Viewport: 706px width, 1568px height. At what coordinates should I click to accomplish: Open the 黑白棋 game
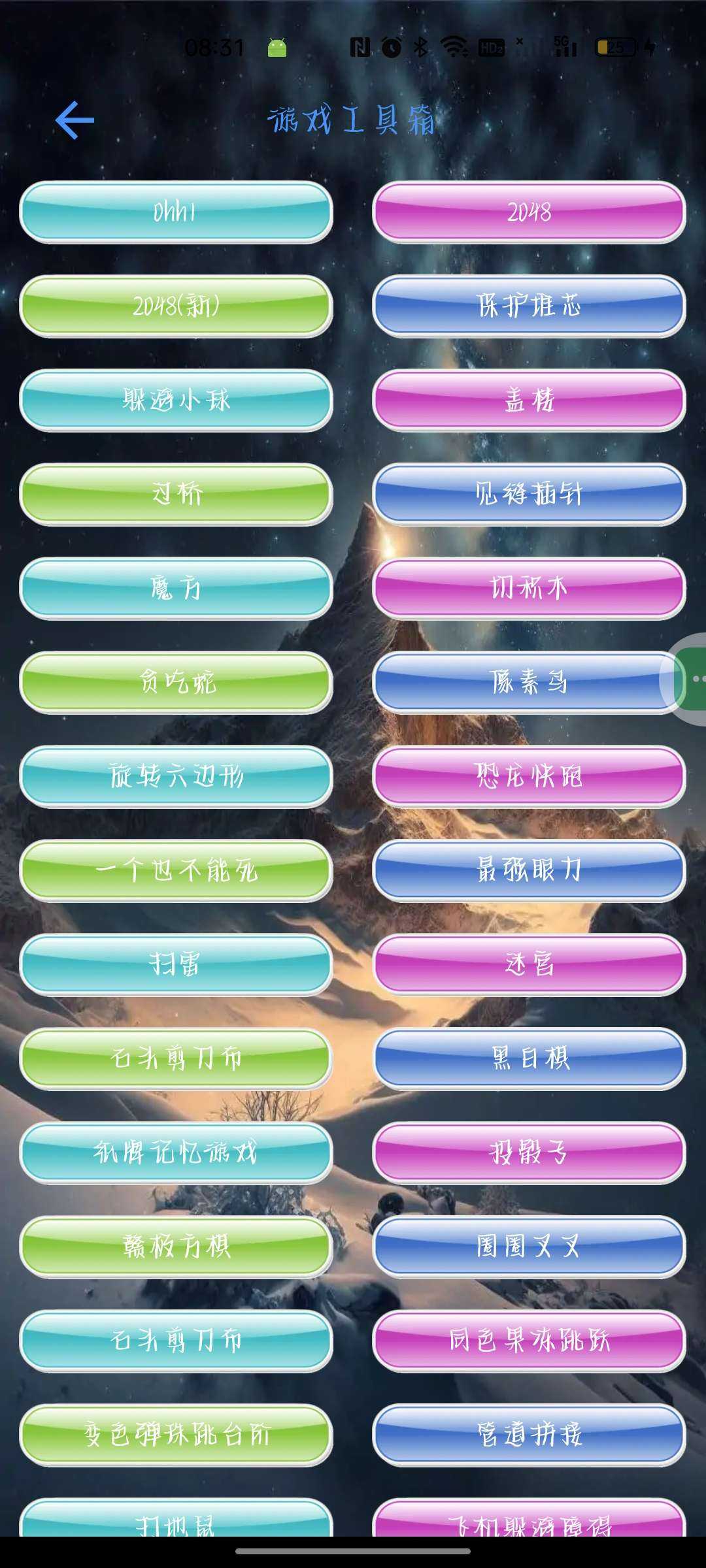tap(529, 1059)
